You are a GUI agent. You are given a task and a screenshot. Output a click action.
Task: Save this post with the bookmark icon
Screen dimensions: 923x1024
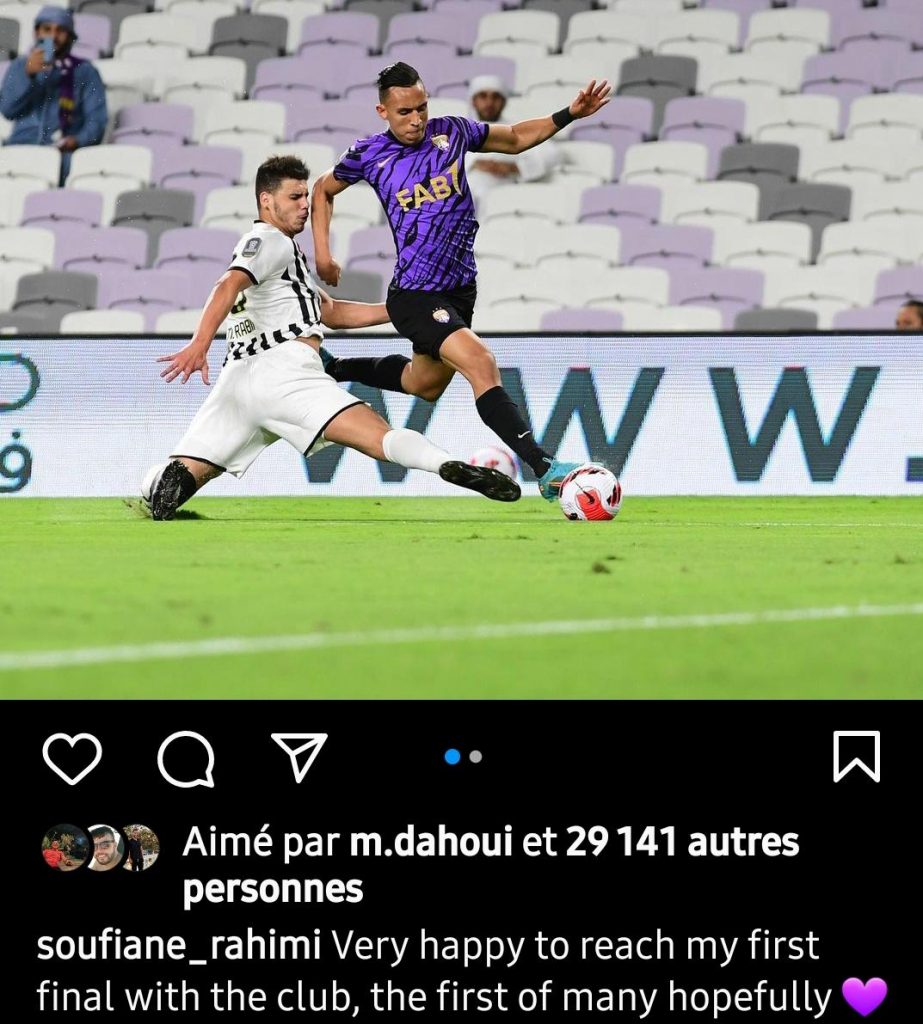856,757
